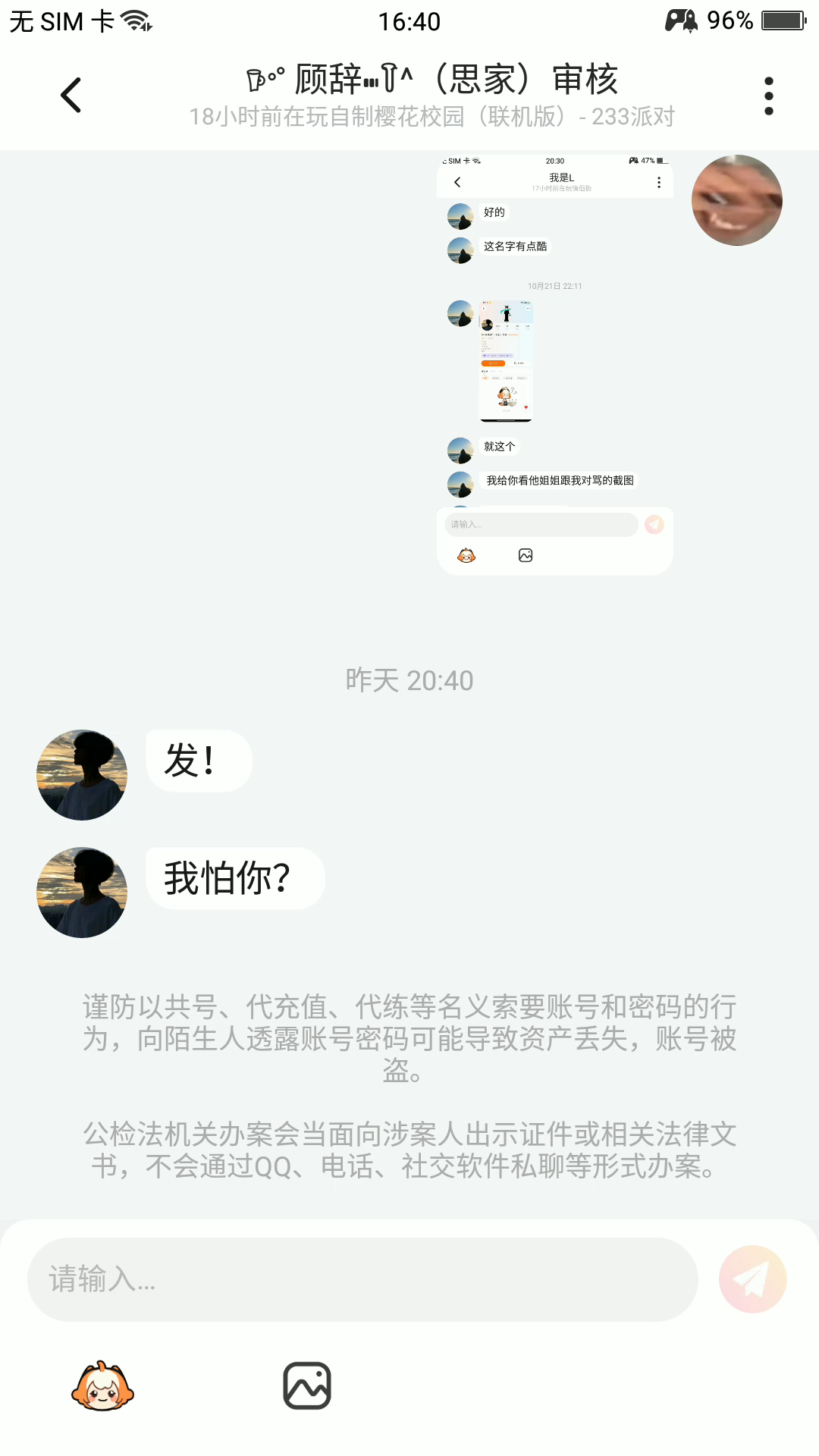Viewport: 819px width, 1456px height.
Task: Go back from the chat
Action: click(71, 96)
